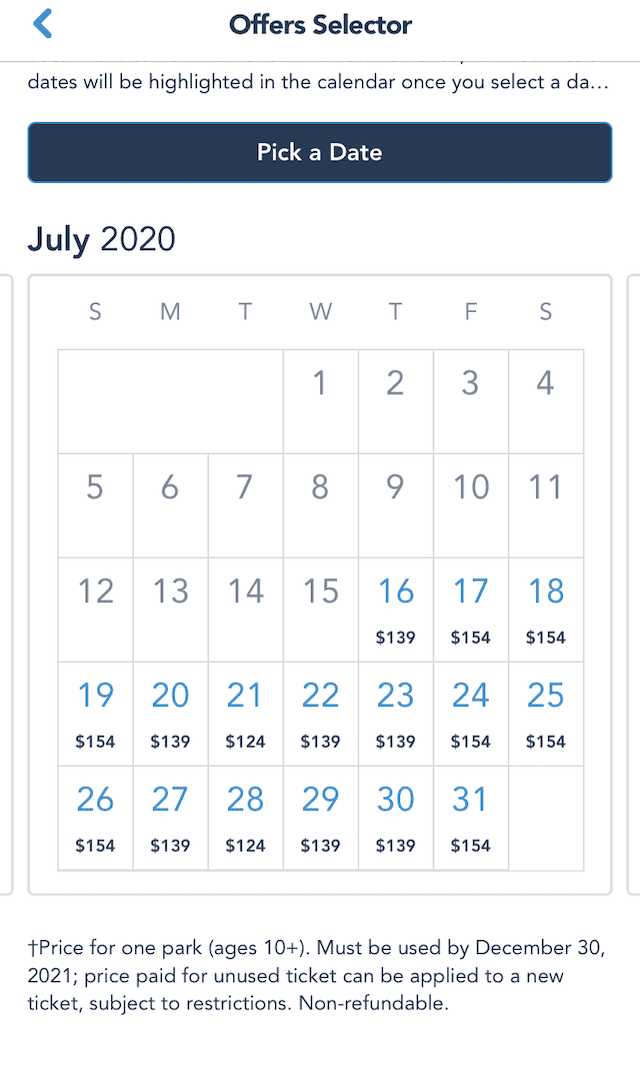Viewport: 640px width, 1081px height.
Task: Tap the Pick a Date button
Action: tap(320, 152)
